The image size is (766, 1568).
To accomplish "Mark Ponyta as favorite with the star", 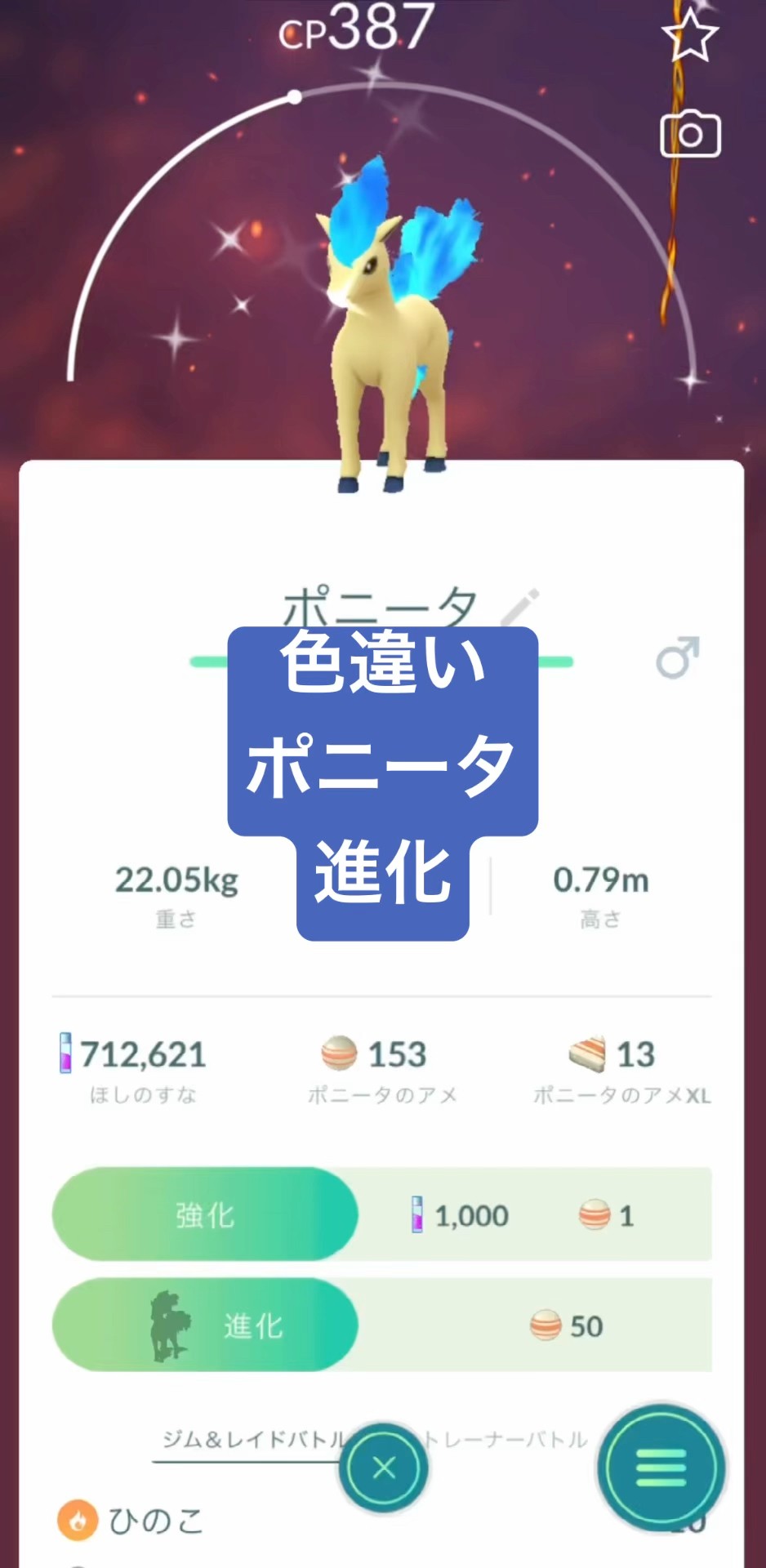I will 690,35.
